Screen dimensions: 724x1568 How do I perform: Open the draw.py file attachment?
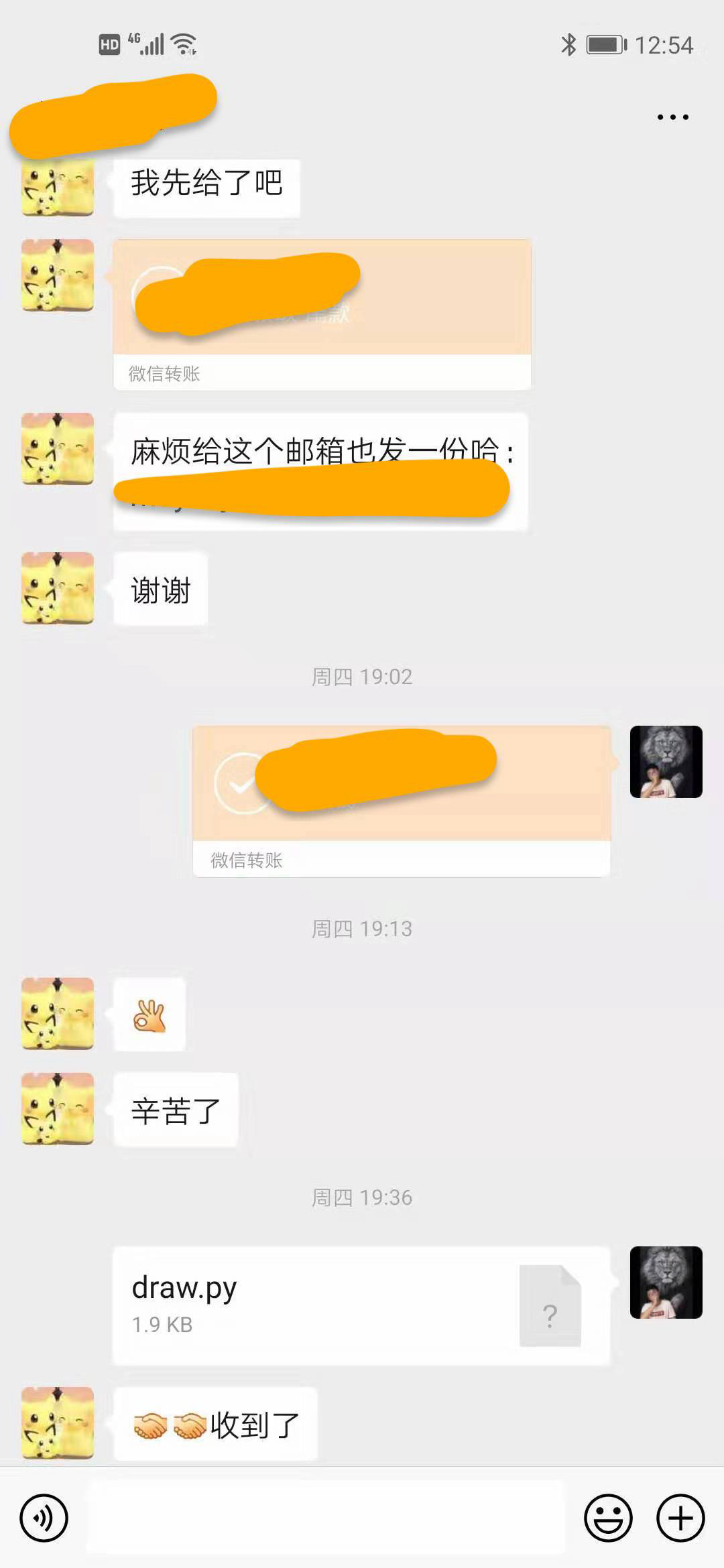(361, 1305)
